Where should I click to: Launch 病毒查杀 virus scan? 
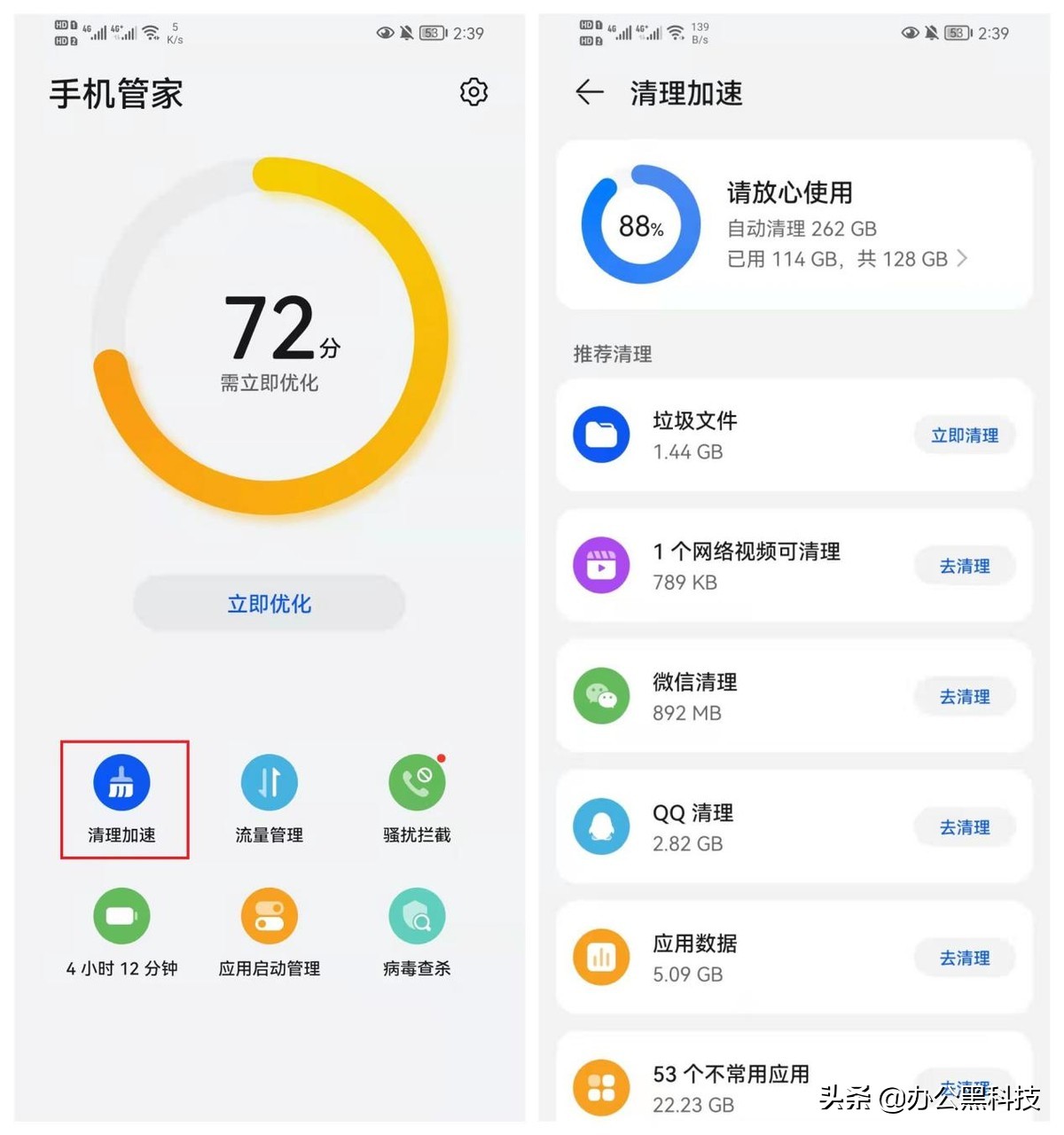pyautogui.click(x=417, y=916)
